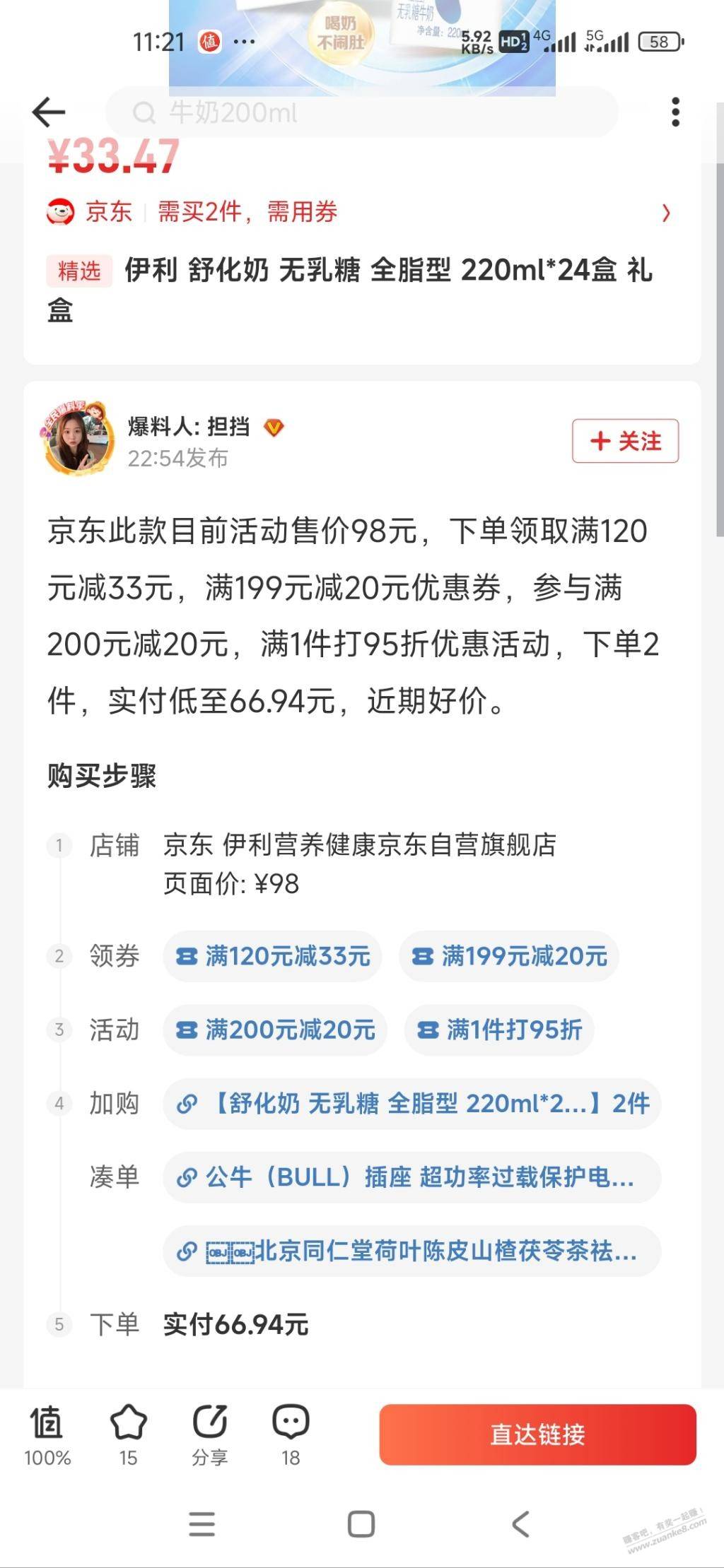Go back using the top-left arrow
Screen dimensions: 724x1568
pos(49,112)
